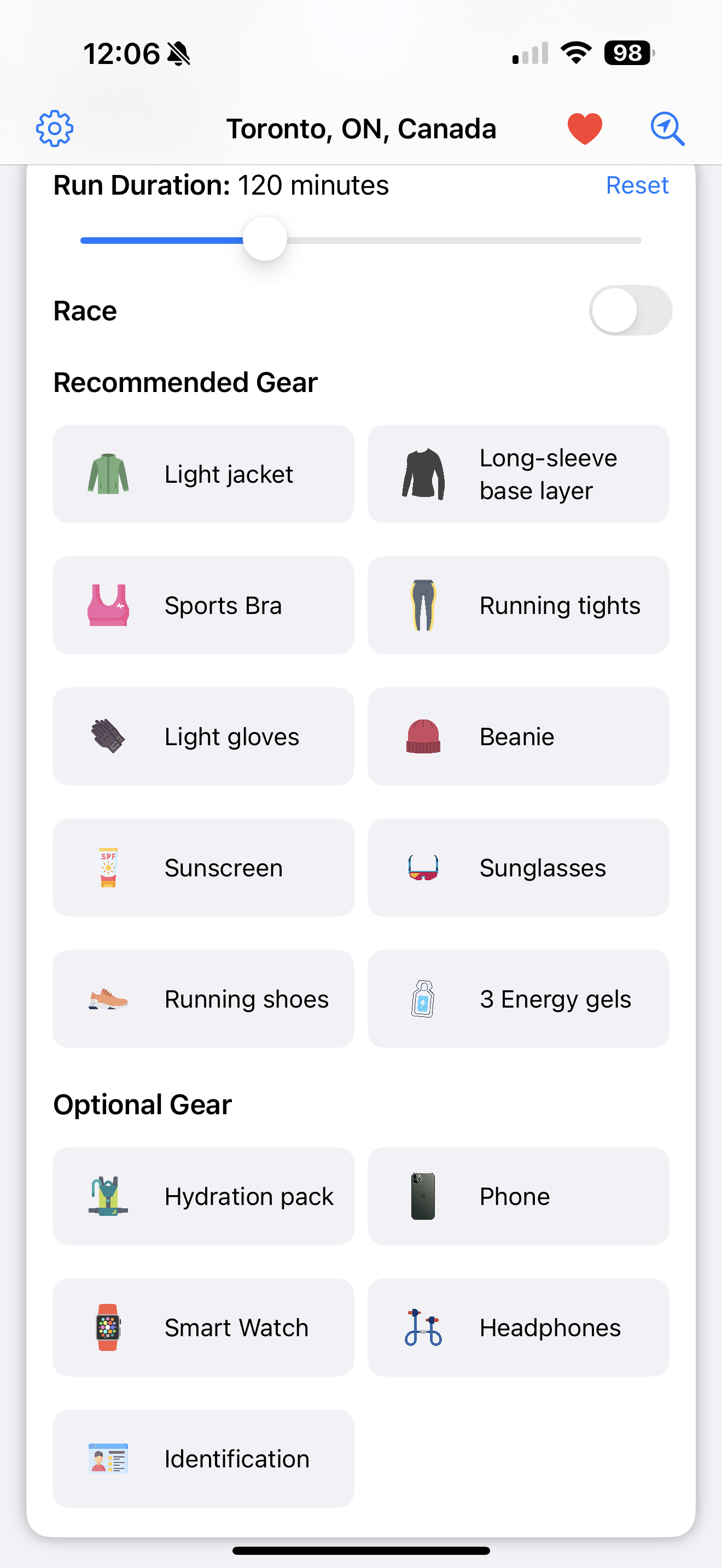
Task: Select the Running tights gear item
Action: coord(517,605)
